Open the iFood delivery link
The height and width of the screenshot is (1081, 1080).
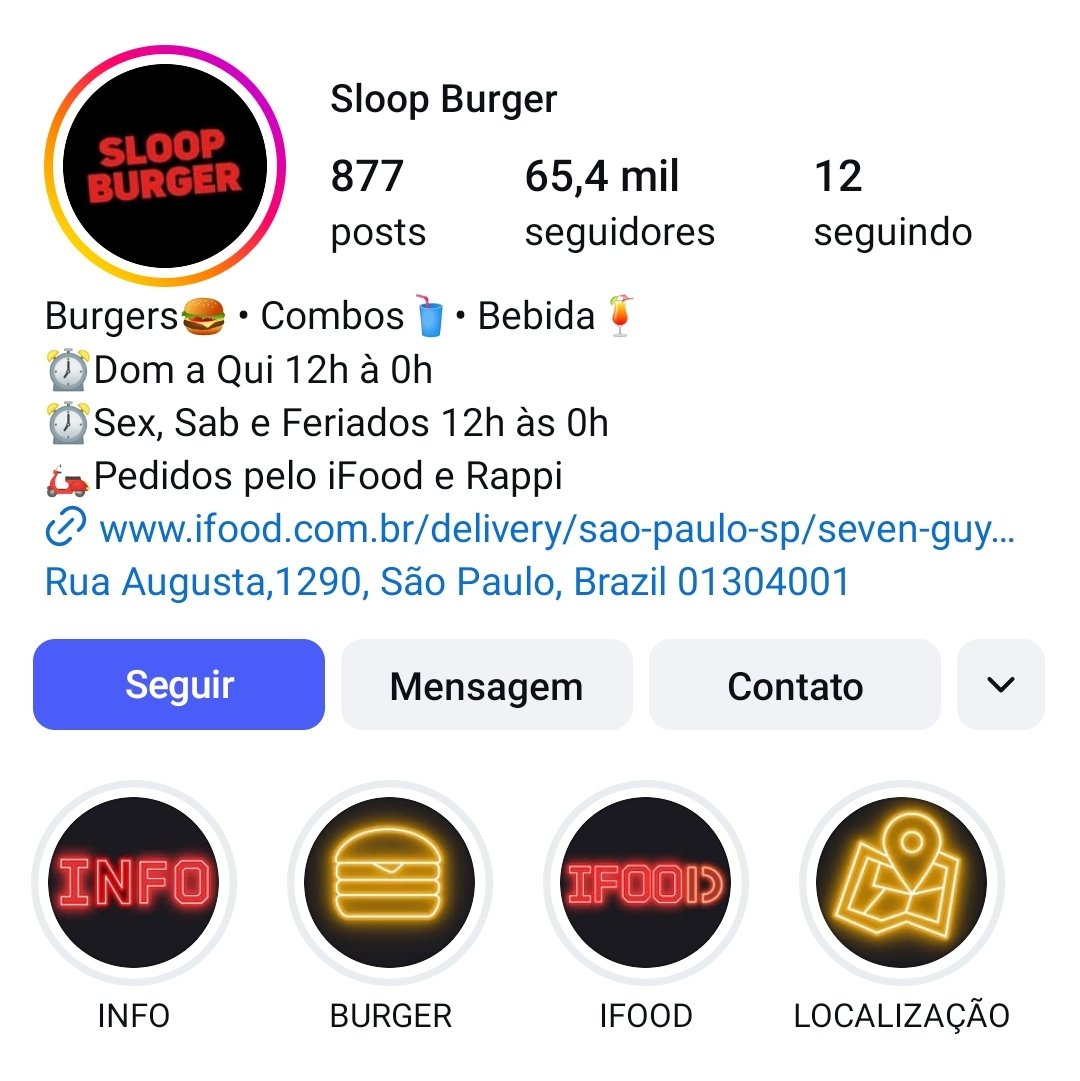(x=555, y=529)
